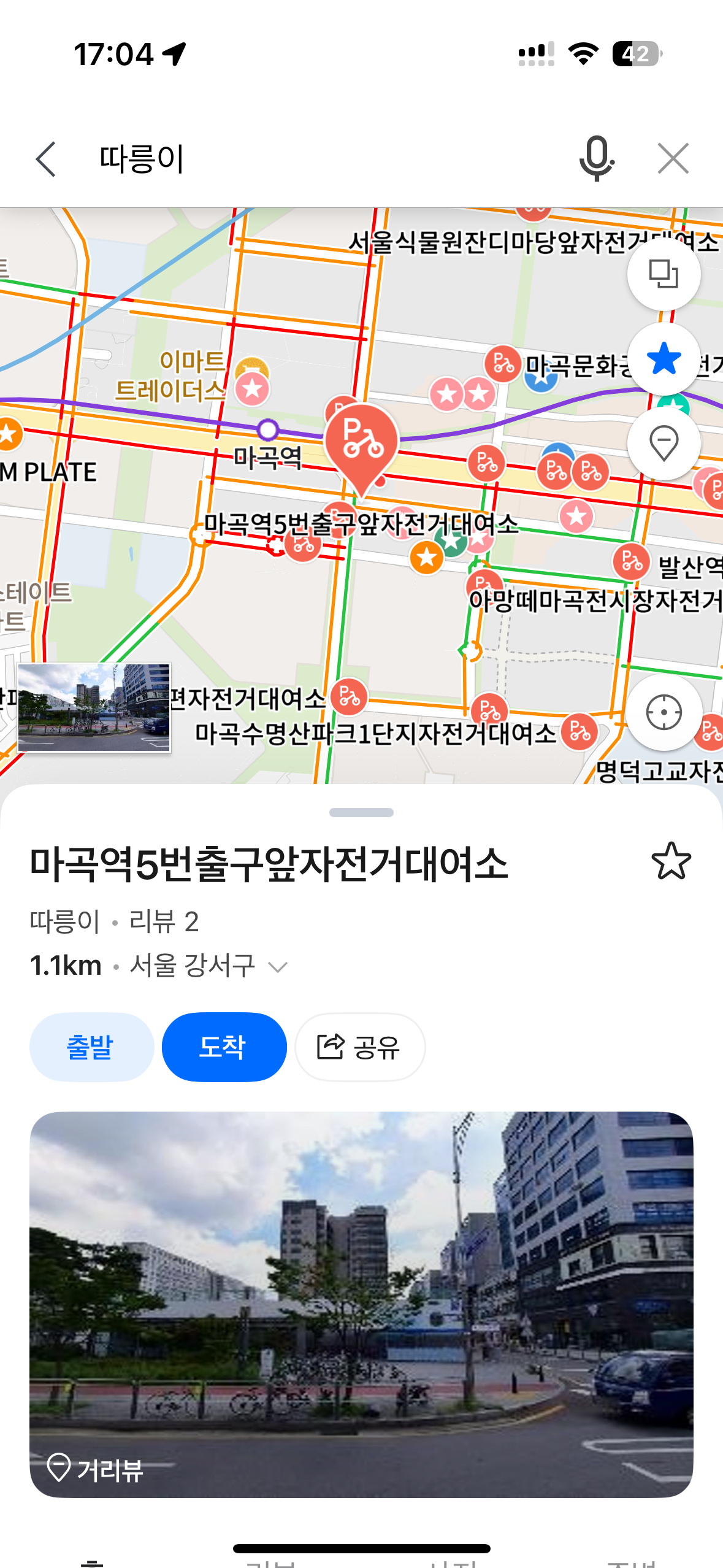Open the map layers button
Image resolution: width=723 pixels, height=1568 pixels.
[664, 274]
